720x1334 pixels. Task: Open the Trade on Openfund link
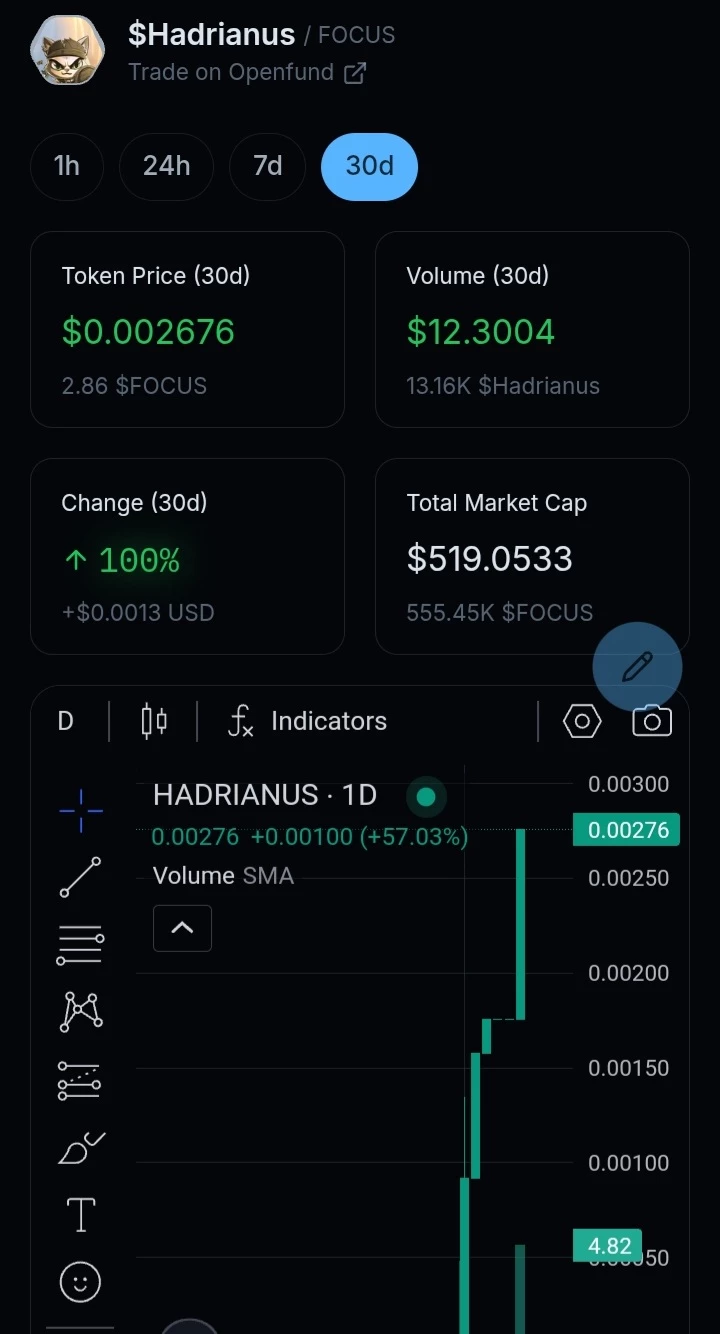247,72
